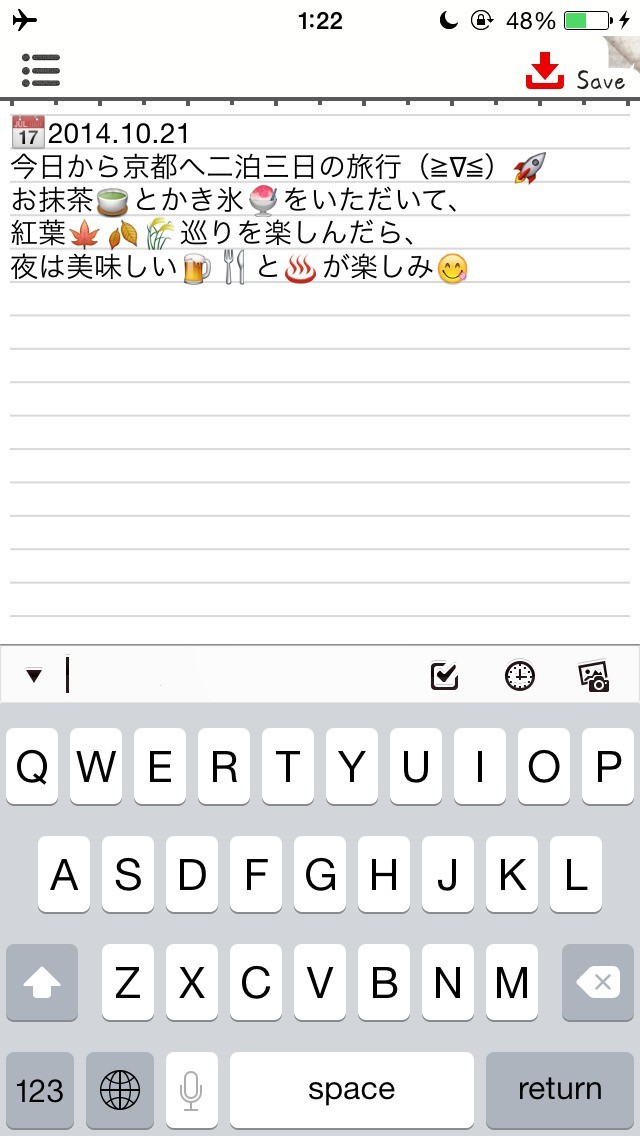Viewport: 640px width, 1136px height.
Task: Insert the current time with the clock icon
Action: point(519,676)
